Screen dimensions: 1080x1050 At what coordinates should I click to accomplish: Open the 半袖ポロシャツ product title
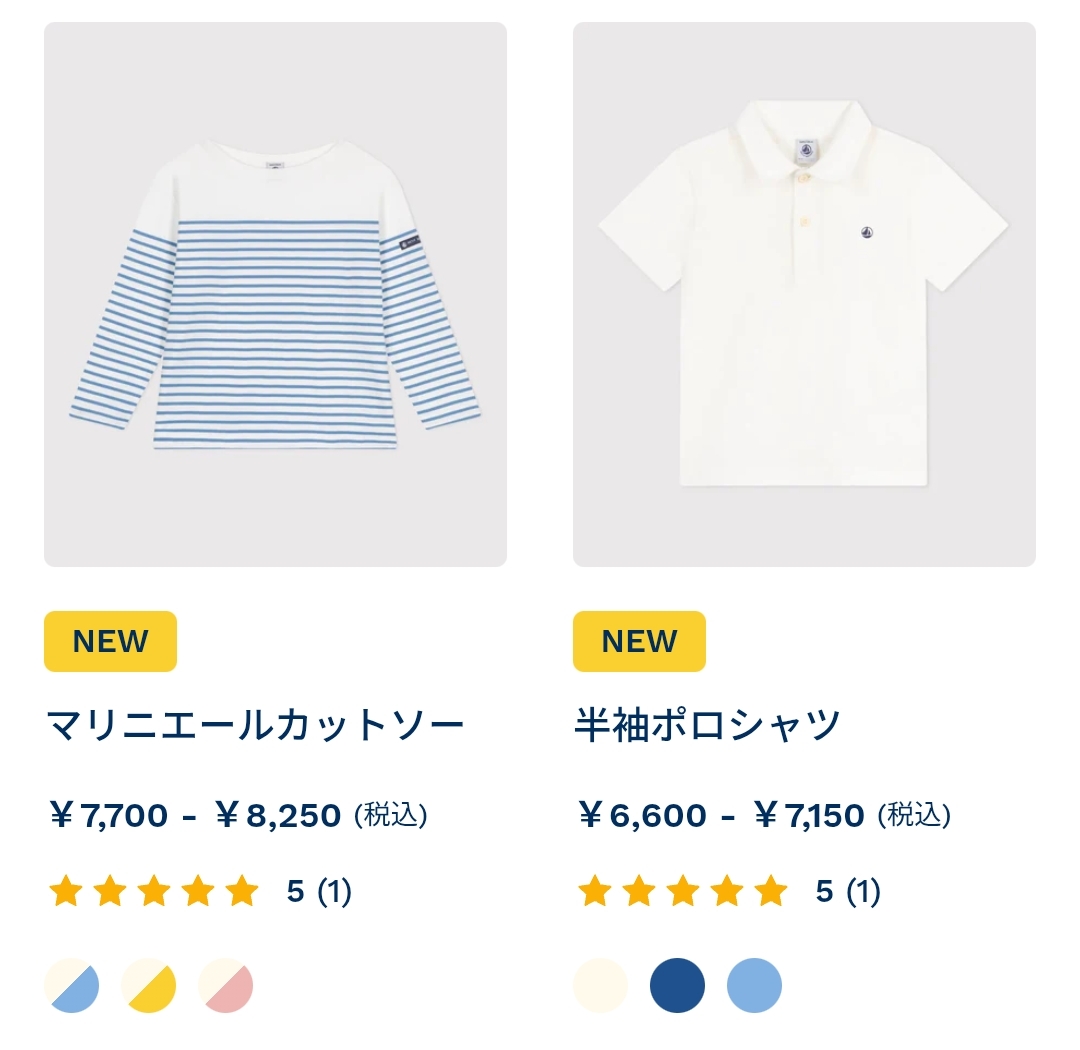pyautogui.click(x=707, y=725)
